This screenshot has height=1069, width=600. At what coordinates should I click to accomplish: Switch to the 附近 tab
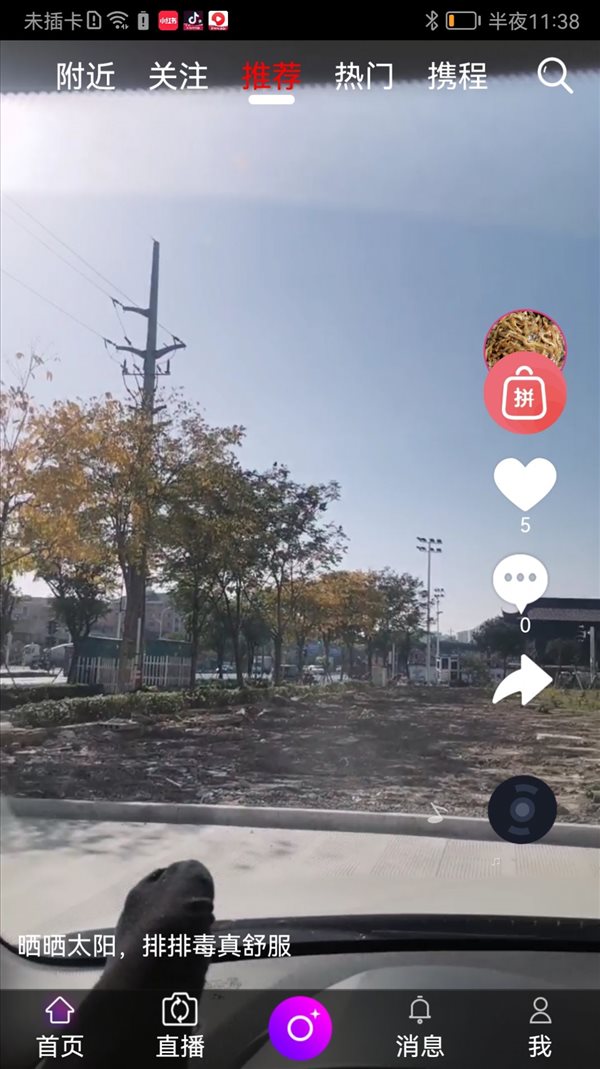coord(85,76)
